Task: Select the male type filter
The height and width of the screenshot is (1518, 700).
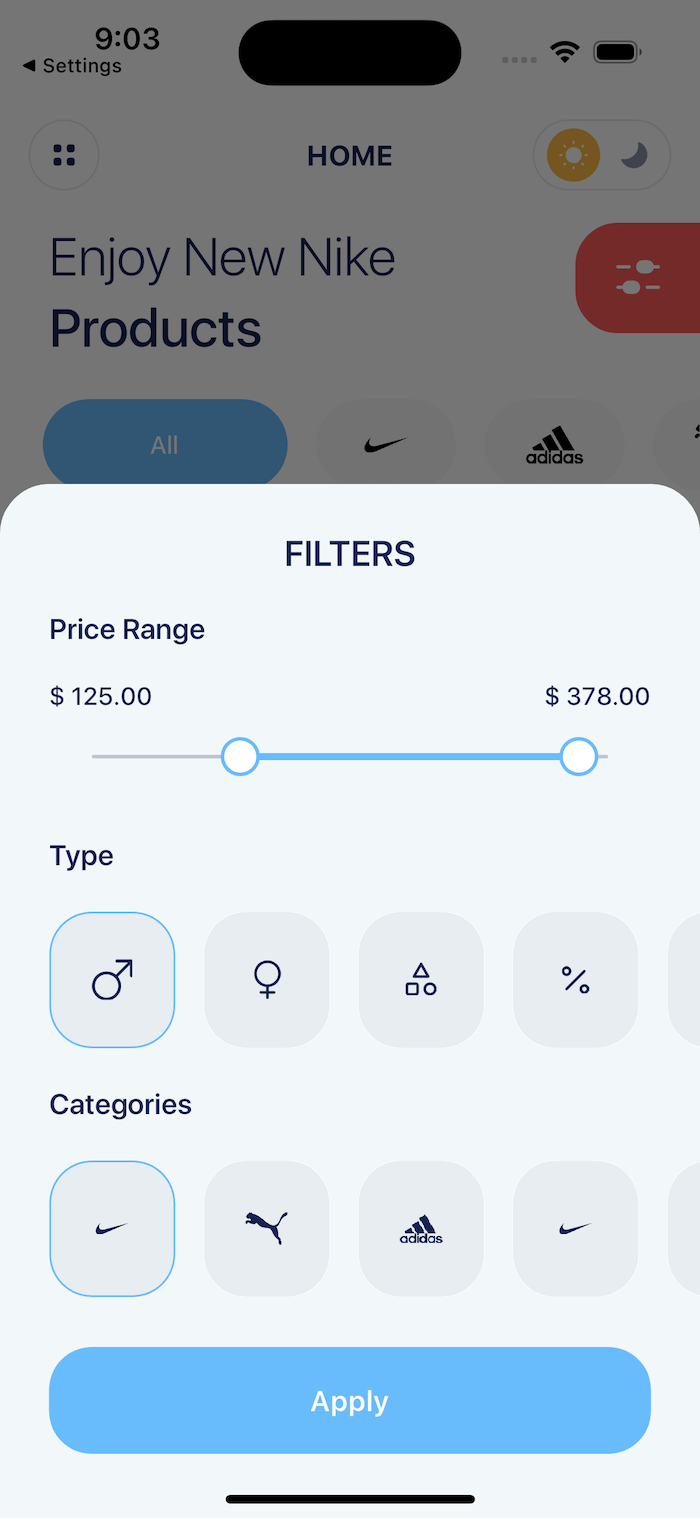Action: 112,980
